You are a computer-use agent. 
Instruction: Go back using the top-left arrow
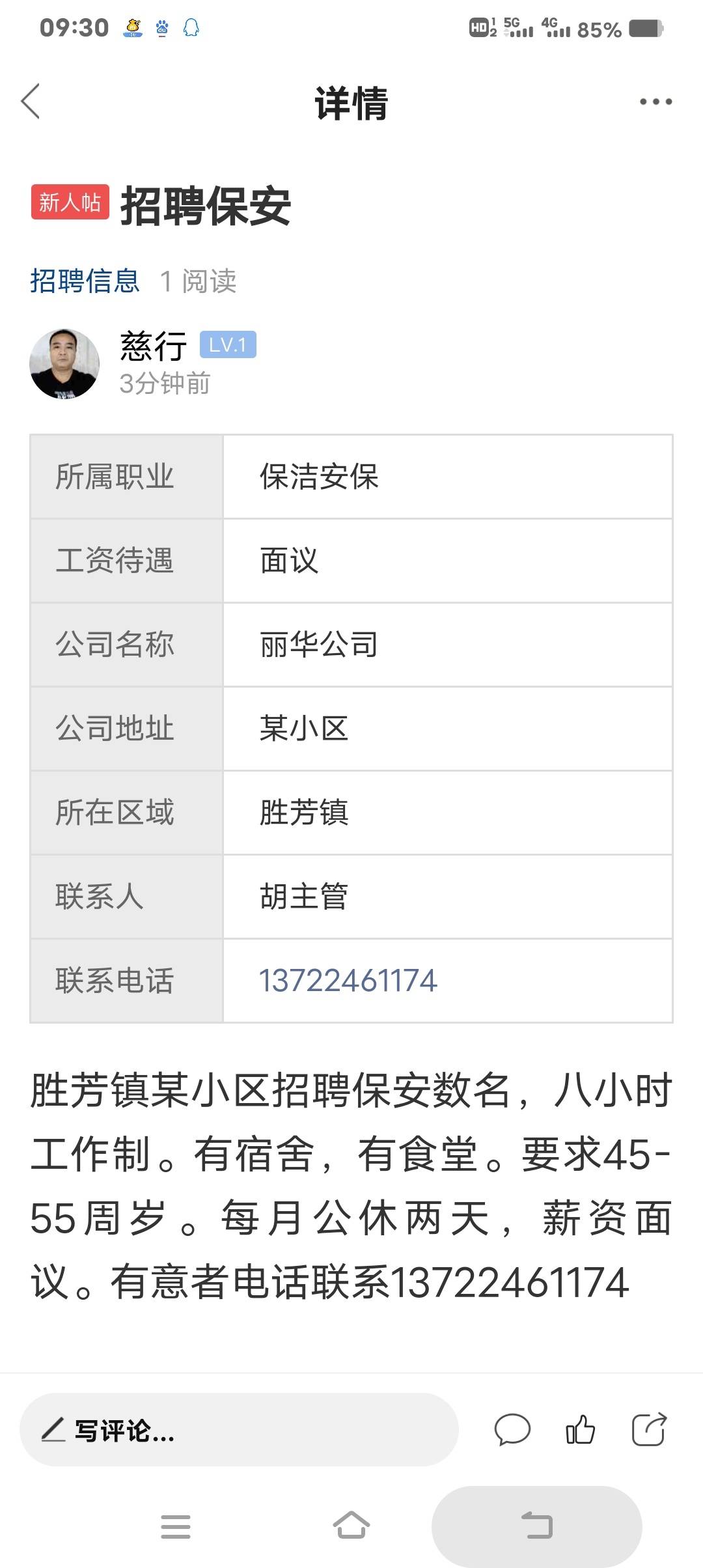pos(31,102)
